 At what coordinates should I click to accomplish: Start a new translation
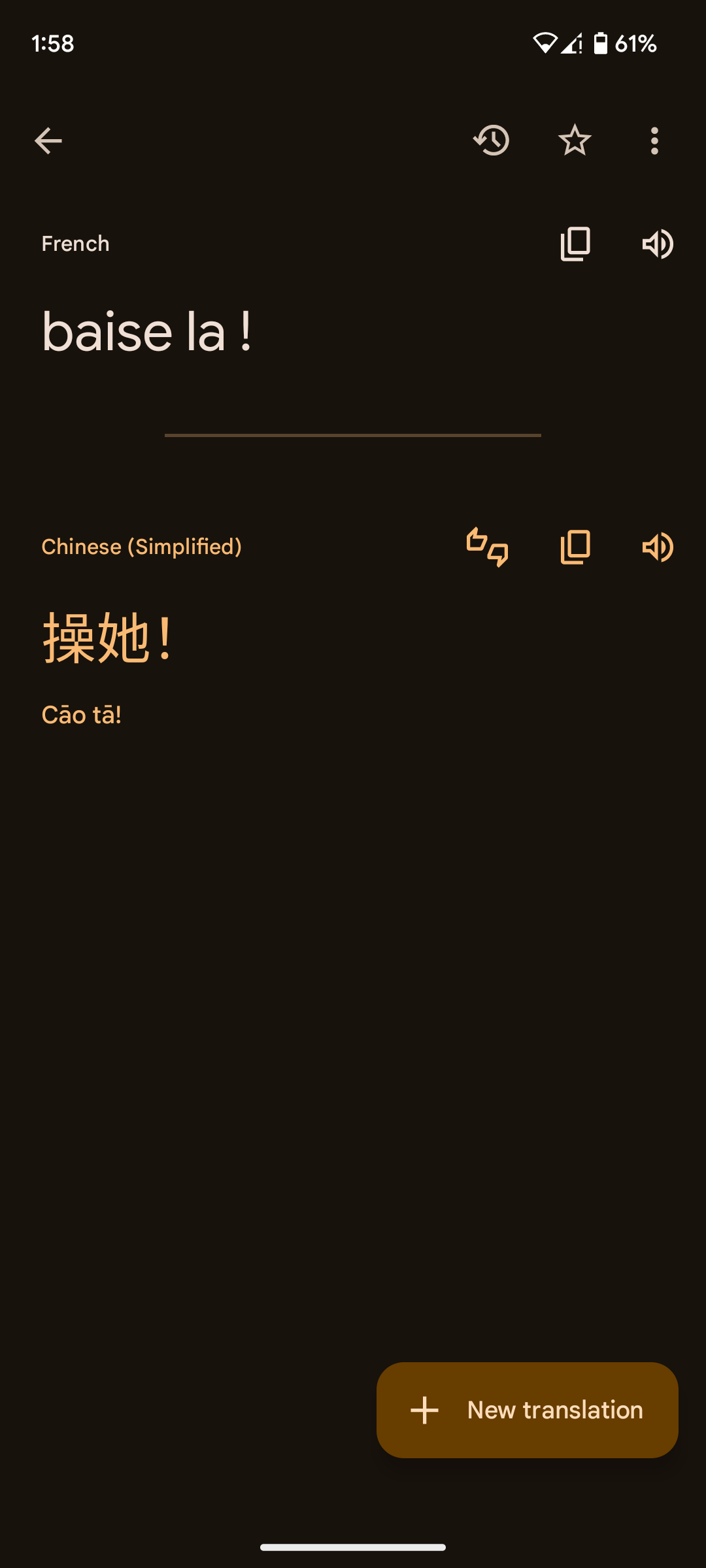[527, 1410]
